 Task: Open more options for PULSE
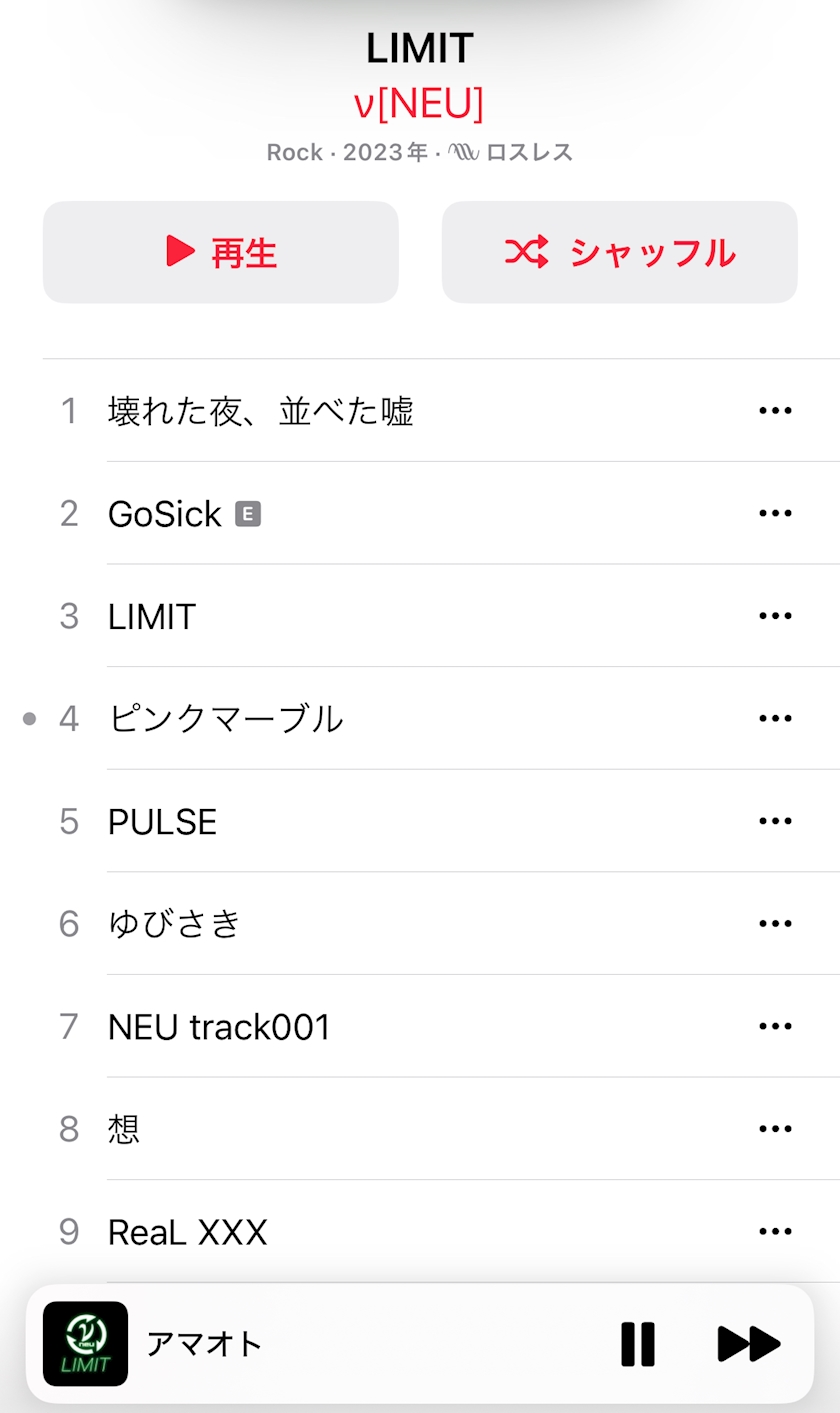click(775, 822)
